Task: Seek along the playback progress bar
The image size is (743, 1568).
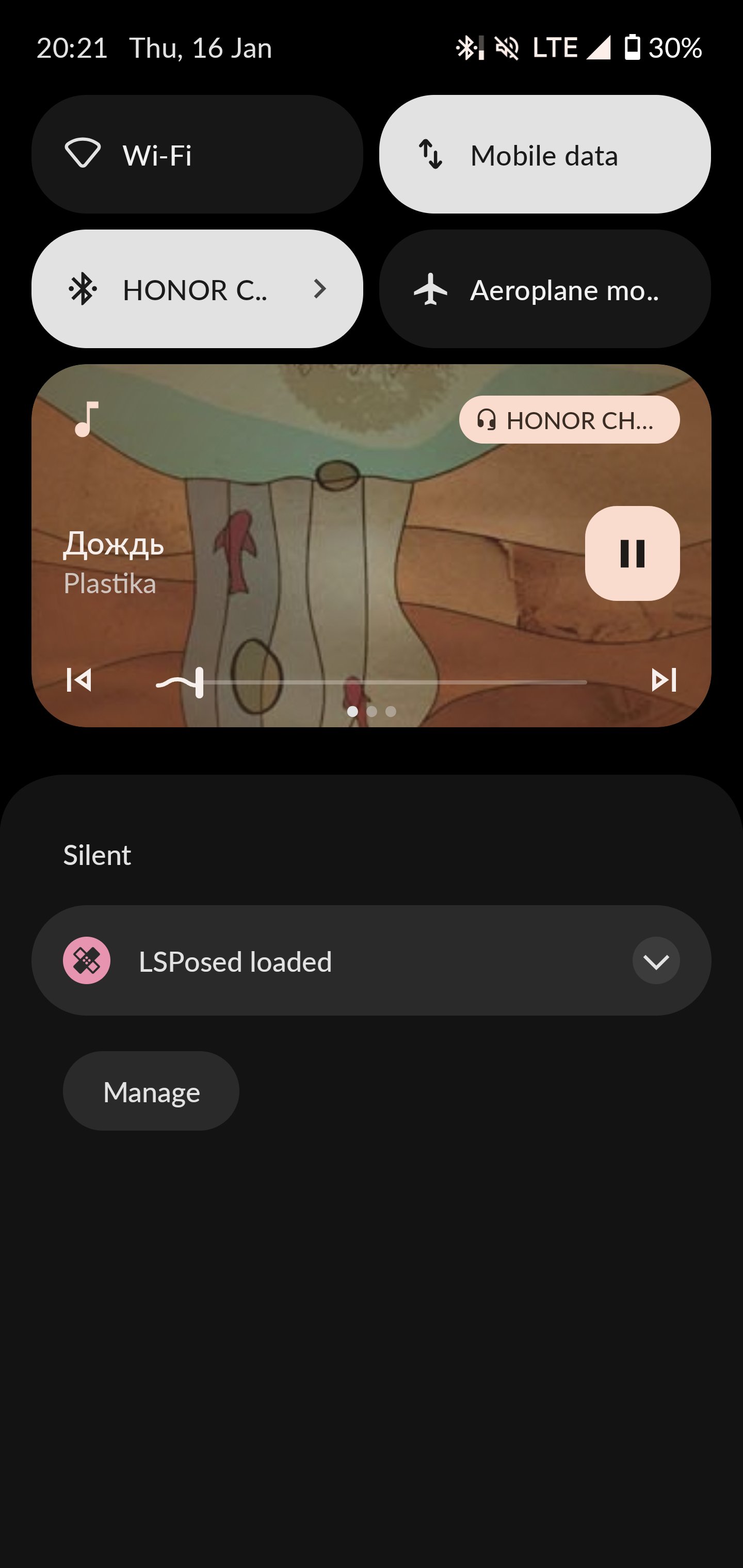Action: coord(372,682)
